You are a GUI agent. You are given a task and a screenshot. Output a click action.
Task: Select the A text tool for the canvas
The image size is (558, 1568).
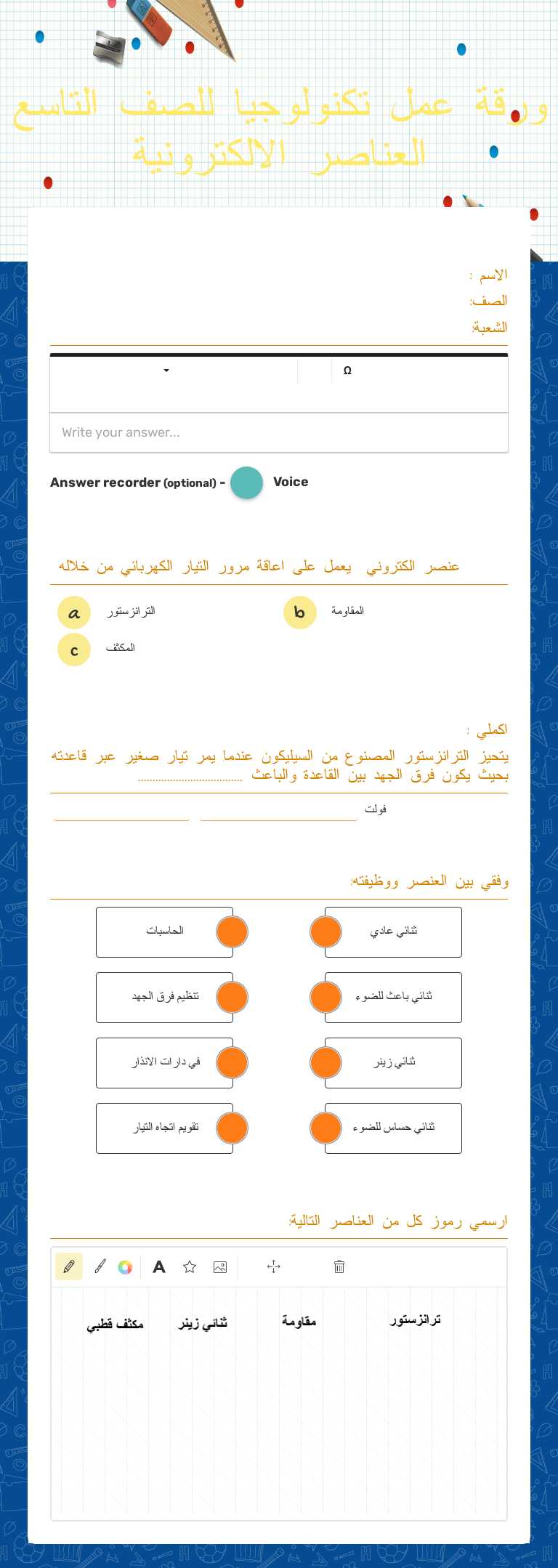[x=159, y=1266]
